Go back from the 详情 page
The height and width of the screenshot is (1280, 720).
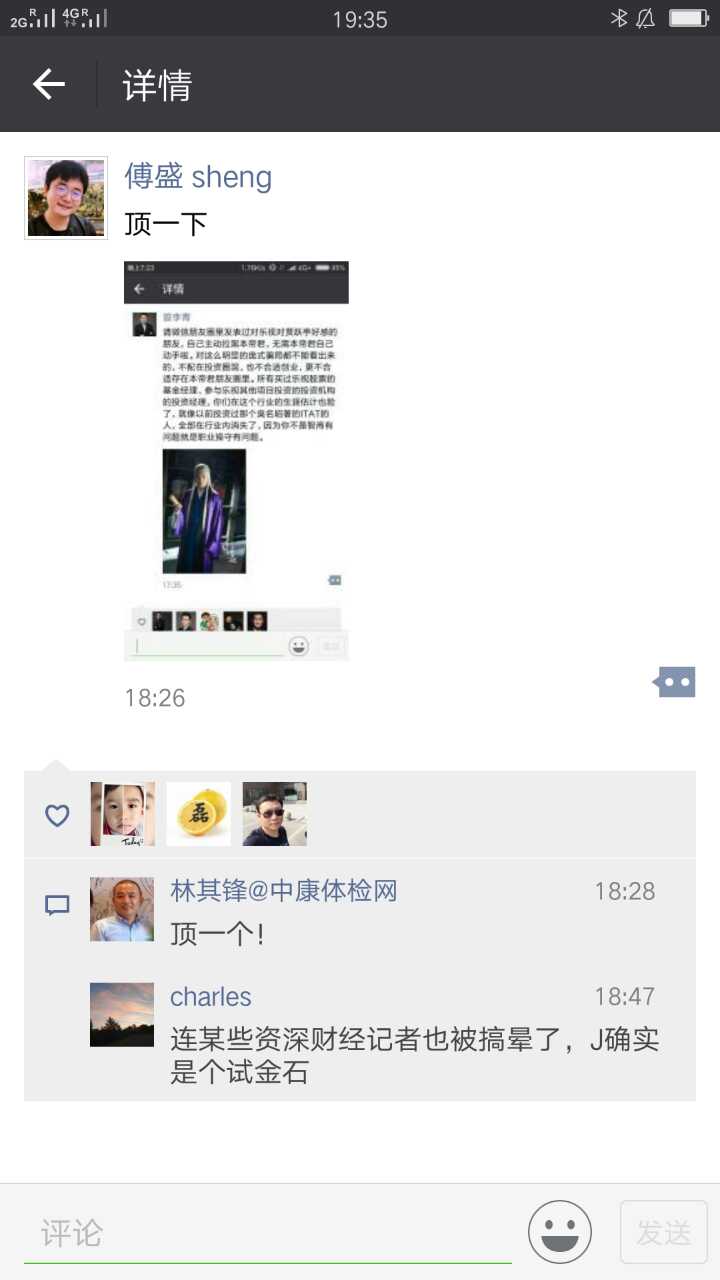click(x=48, y=85)
